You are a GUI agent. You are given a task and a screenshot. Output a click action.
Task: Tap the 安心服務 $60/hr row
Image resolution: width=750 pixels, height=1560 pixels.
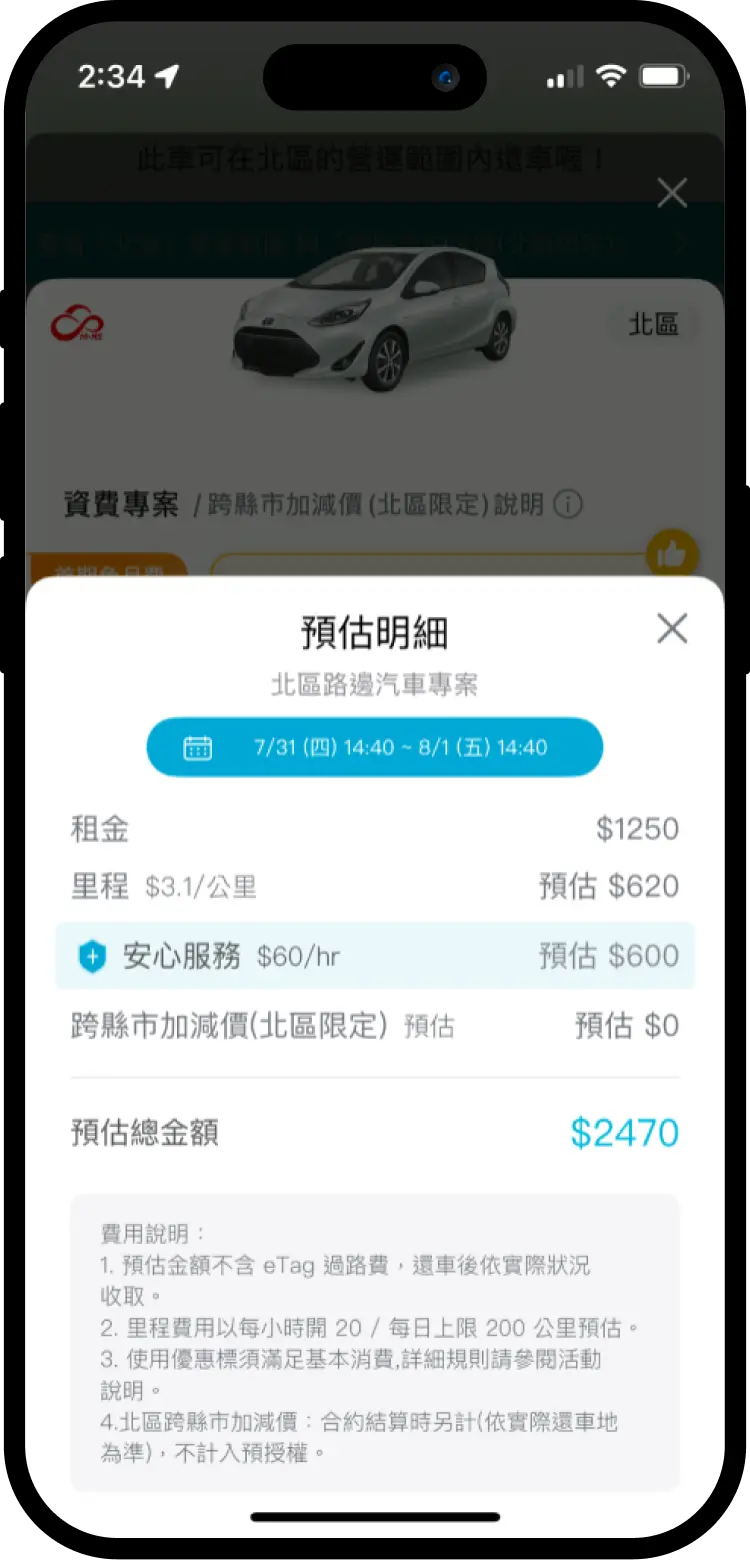click(x=375, y=956)
